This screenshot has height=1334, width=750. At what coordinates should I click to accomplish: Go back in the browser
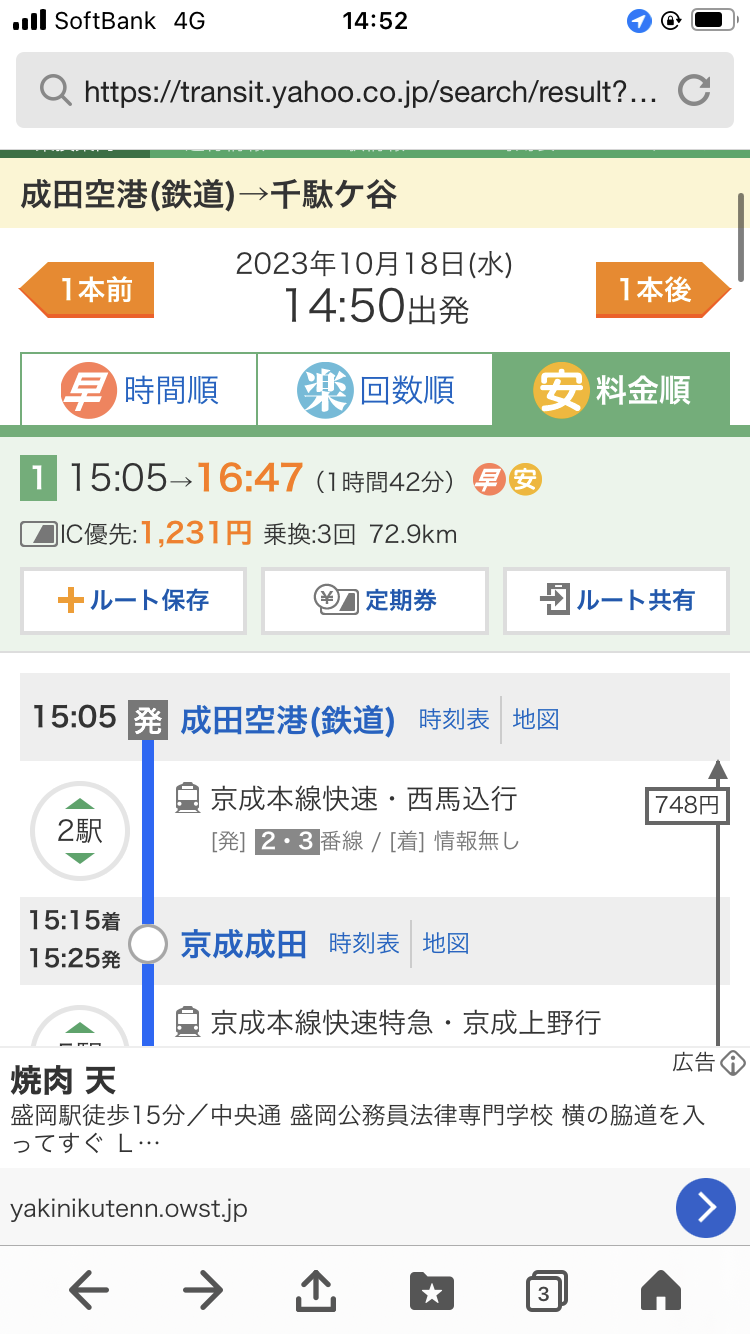coord(89,1291)
